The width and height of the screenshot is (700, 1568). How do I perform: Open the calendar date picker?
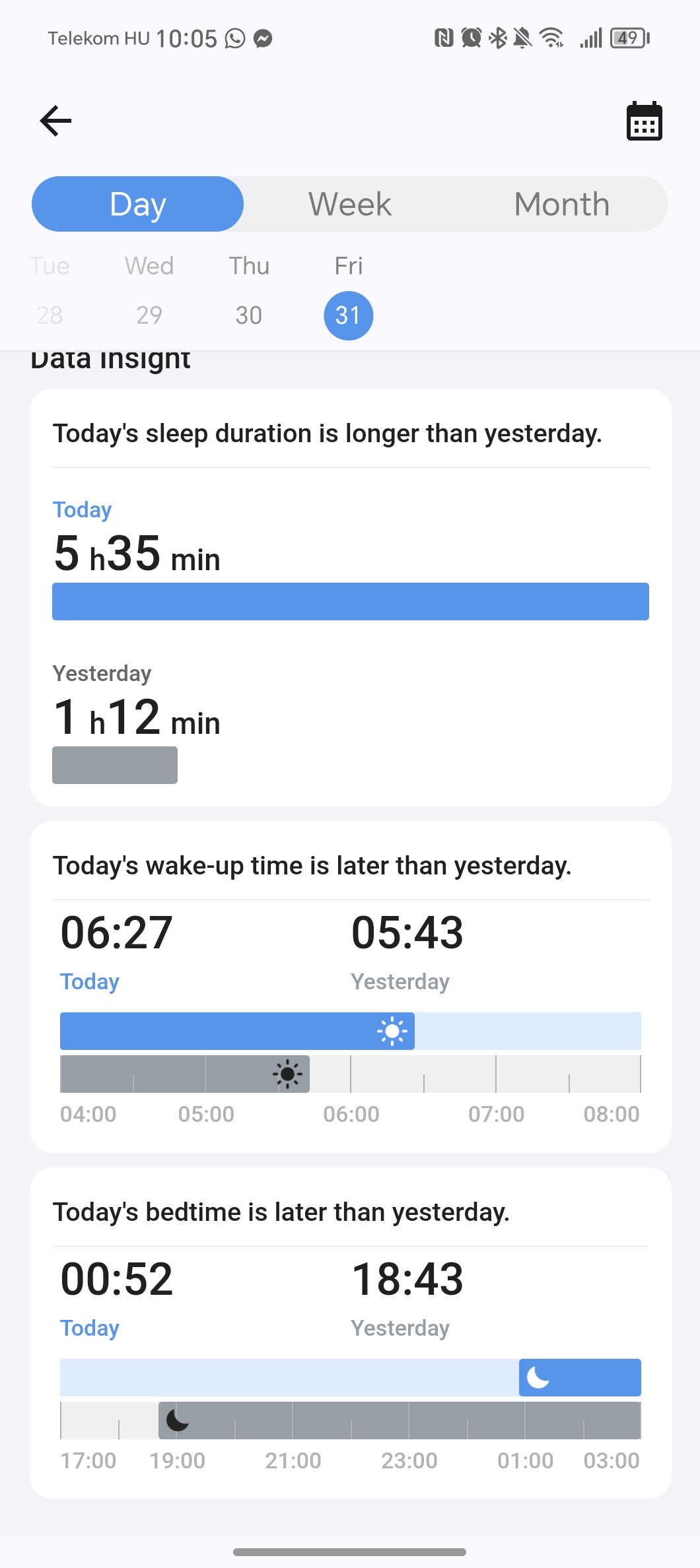pos(644,121)
